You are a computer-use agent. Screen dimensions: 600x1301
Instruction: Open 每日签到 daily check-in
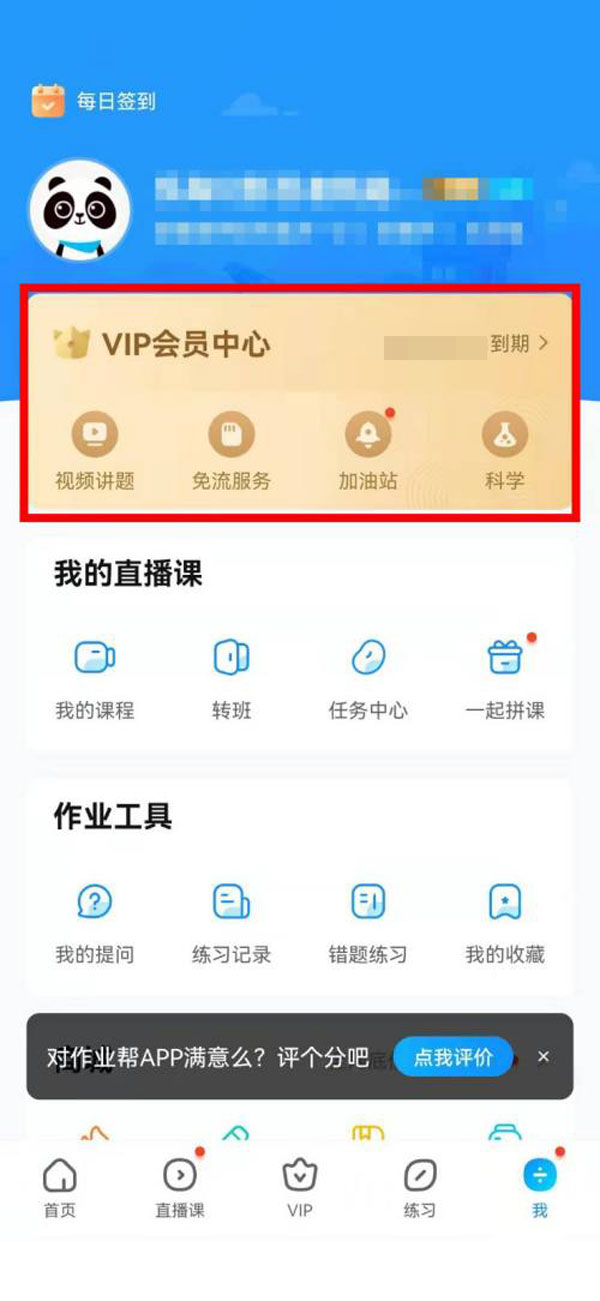[94, 101]
